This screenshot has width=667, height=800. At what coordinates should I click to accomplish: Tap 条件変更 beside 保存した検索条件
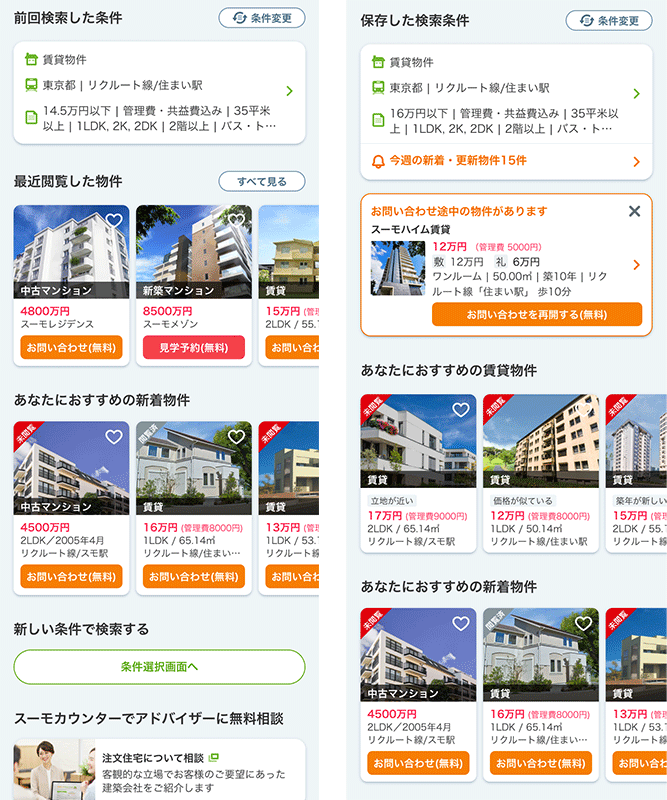tap(608, 20)
